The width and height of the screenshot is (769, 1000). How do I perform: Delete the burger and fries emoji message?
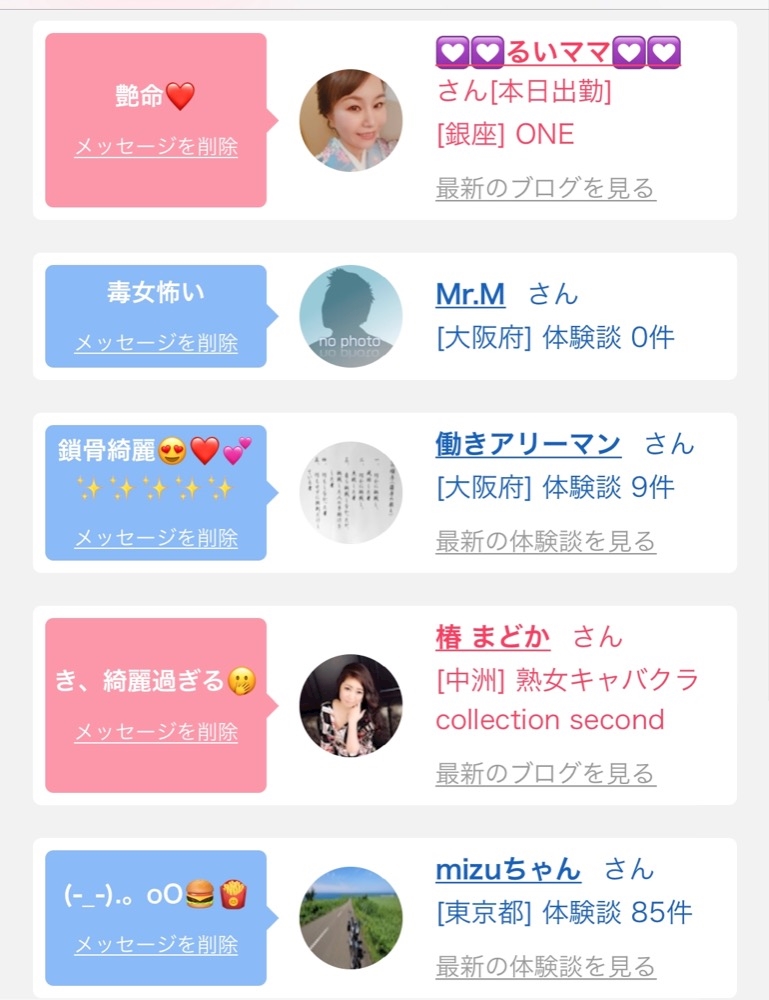tap(156, 944)
